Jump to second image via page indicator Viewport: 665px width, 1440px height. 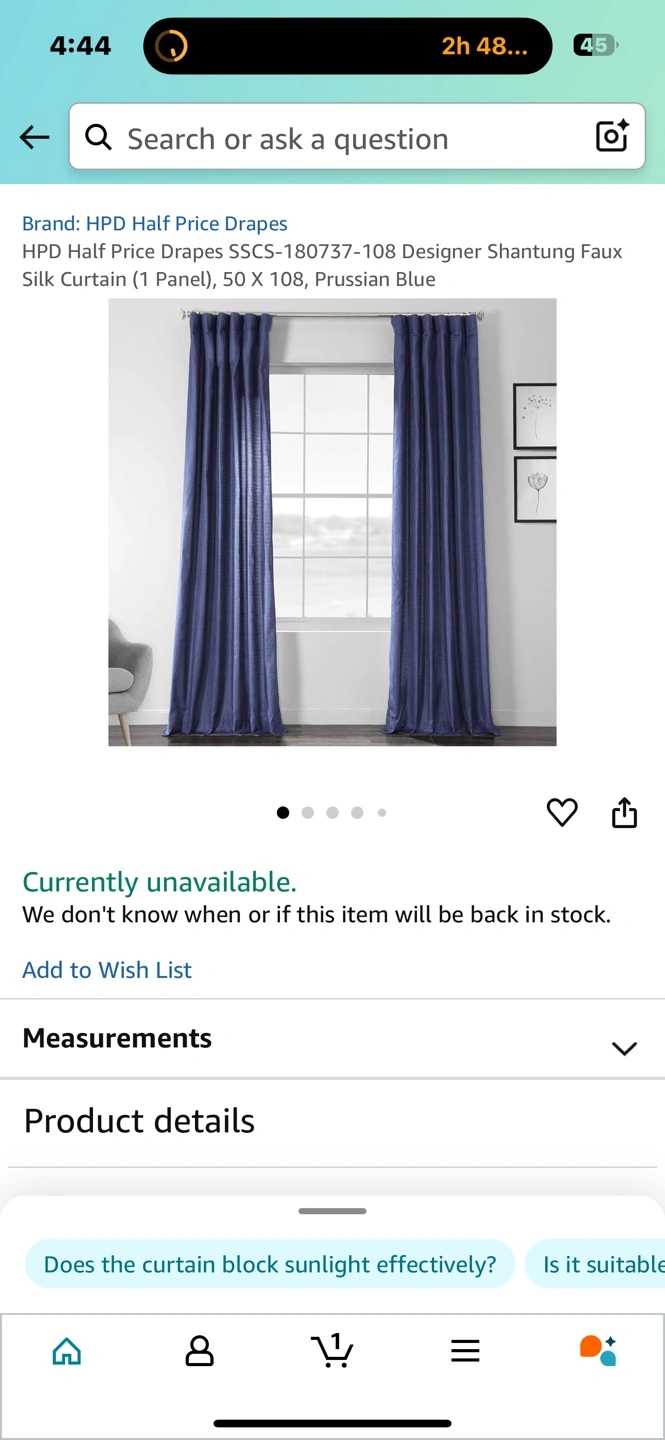click(307, 813)
